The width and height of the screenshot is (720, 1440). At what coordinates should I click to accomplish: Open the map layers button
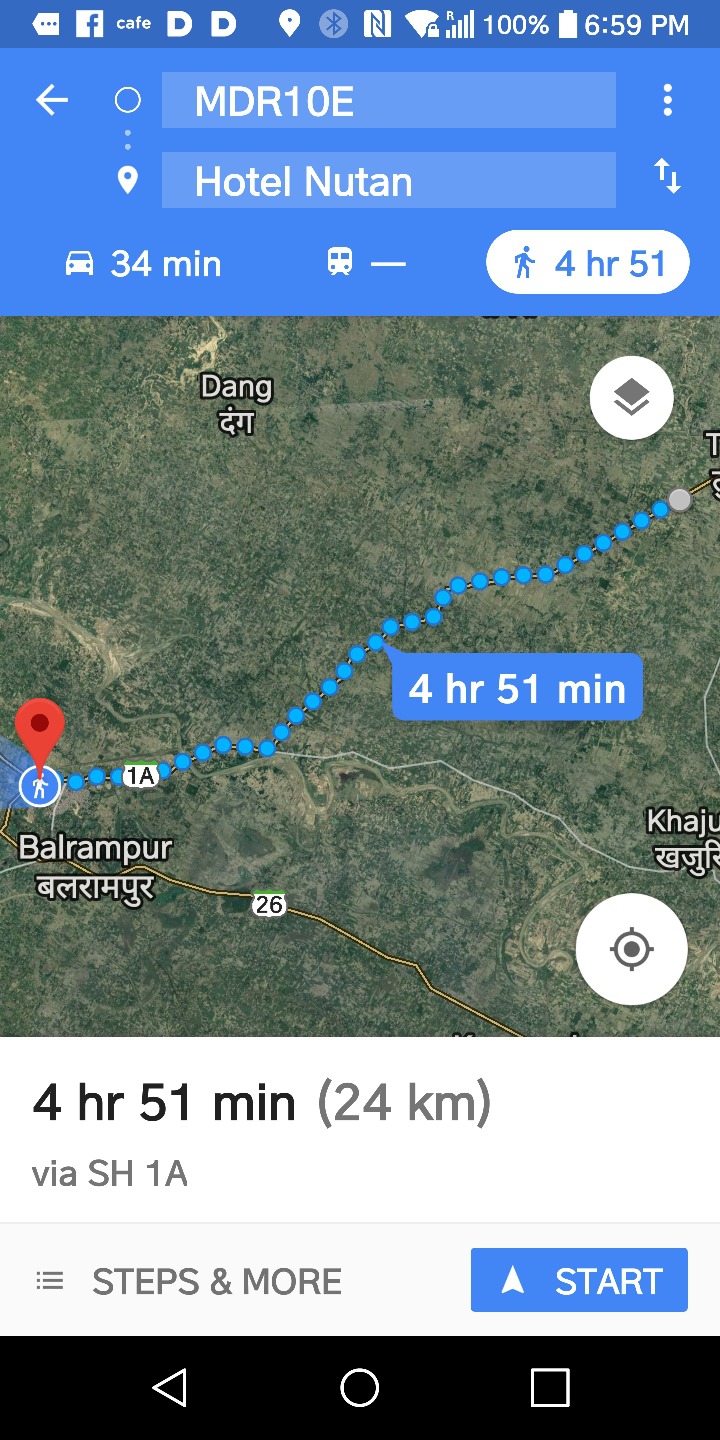pos(631,397)
